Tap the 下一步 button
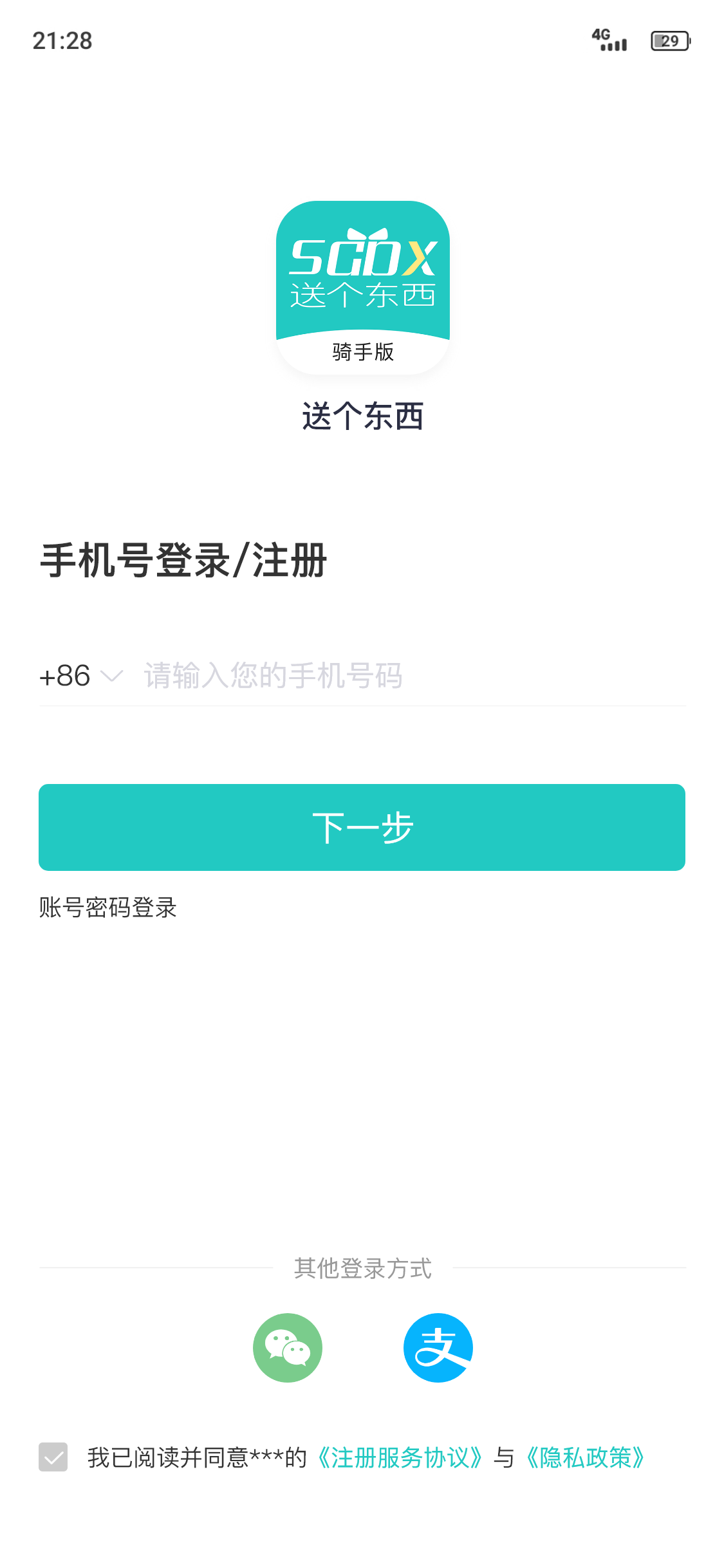The height and width of the screenshot is (1568, 724). point(362,827)
